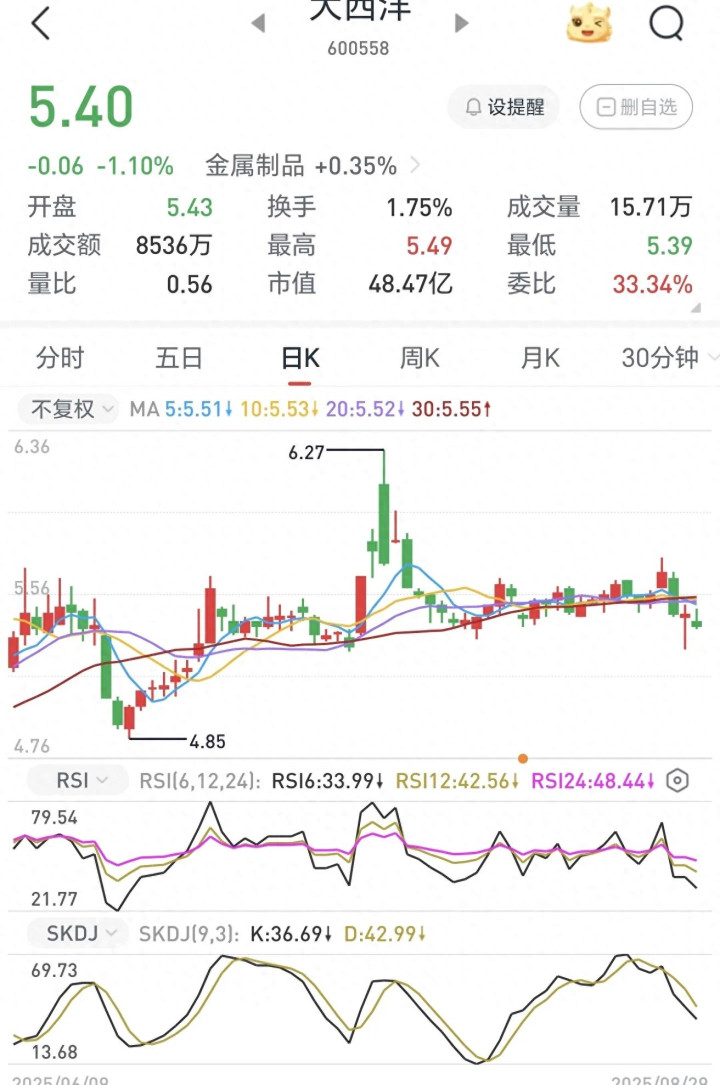Tap the cartoon mascot assistant icon
This screenshot has height=1085, width=720.
589,23
